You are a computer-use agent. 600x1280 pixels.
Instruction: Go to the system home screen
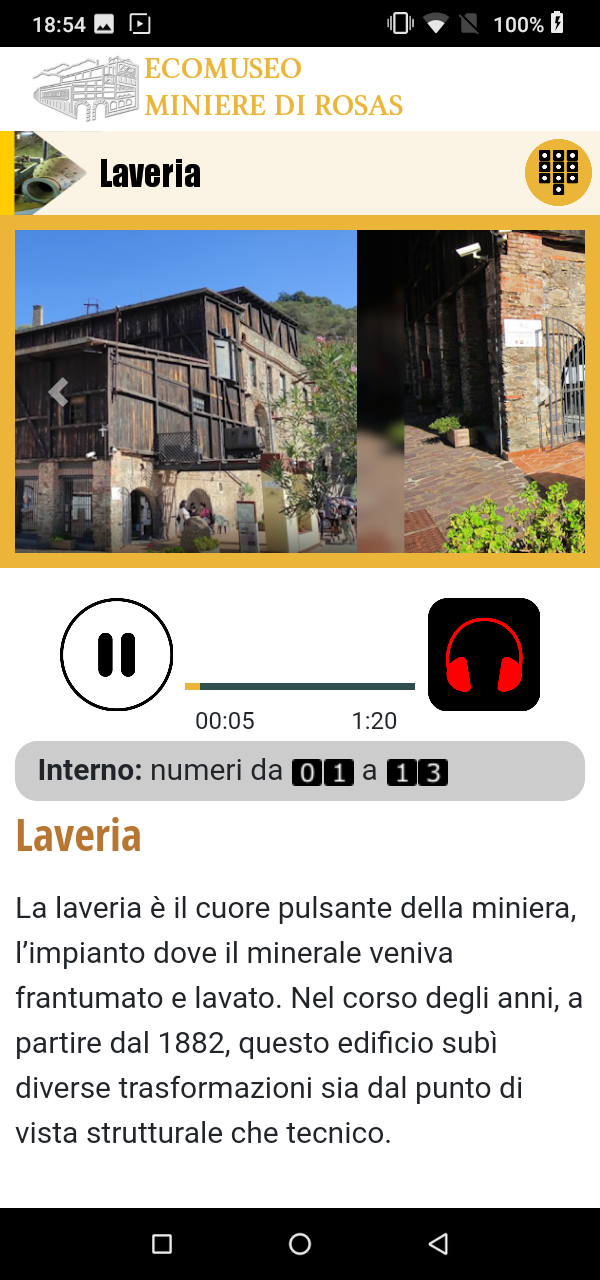(300, 1244)
